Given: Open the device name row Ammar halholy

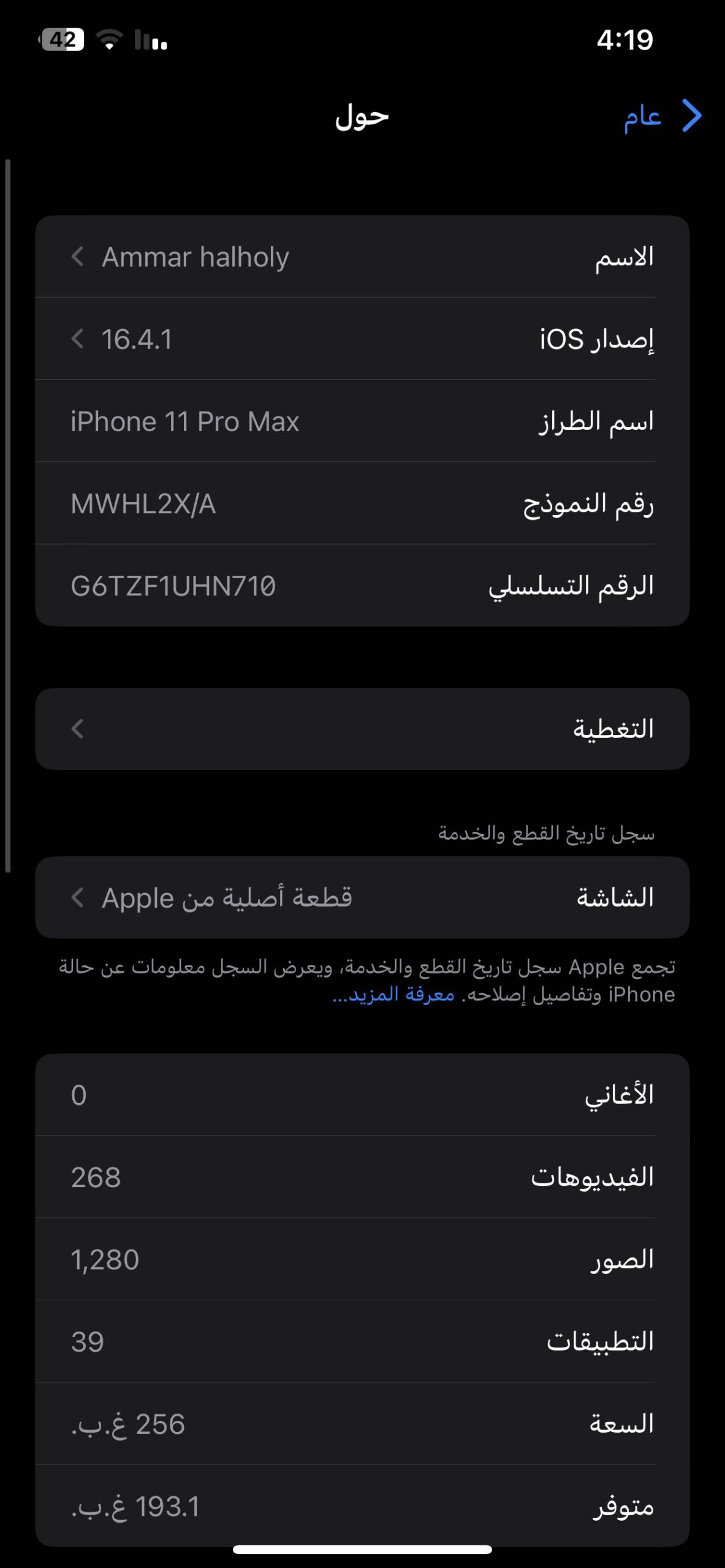Looking at the screenshot, I should (x=362, y=257).
